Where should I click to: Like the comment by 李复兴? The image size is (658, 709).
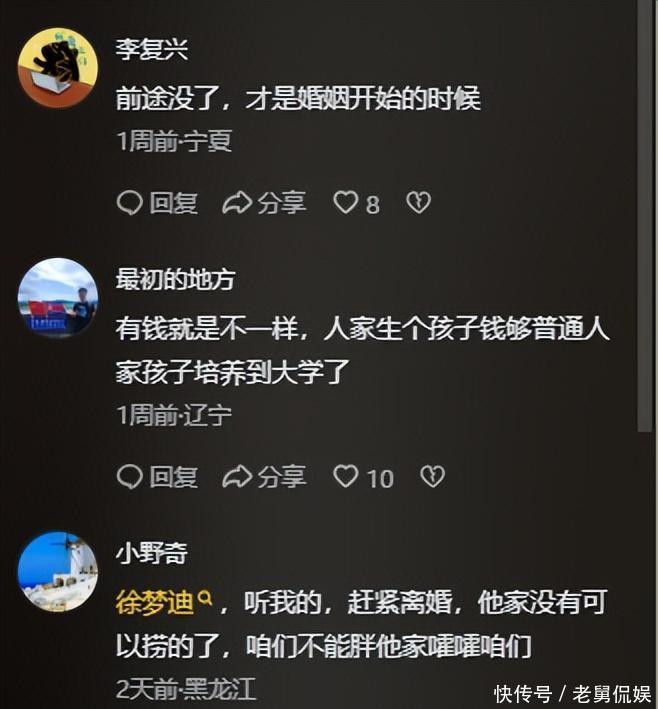pos(346,203)
